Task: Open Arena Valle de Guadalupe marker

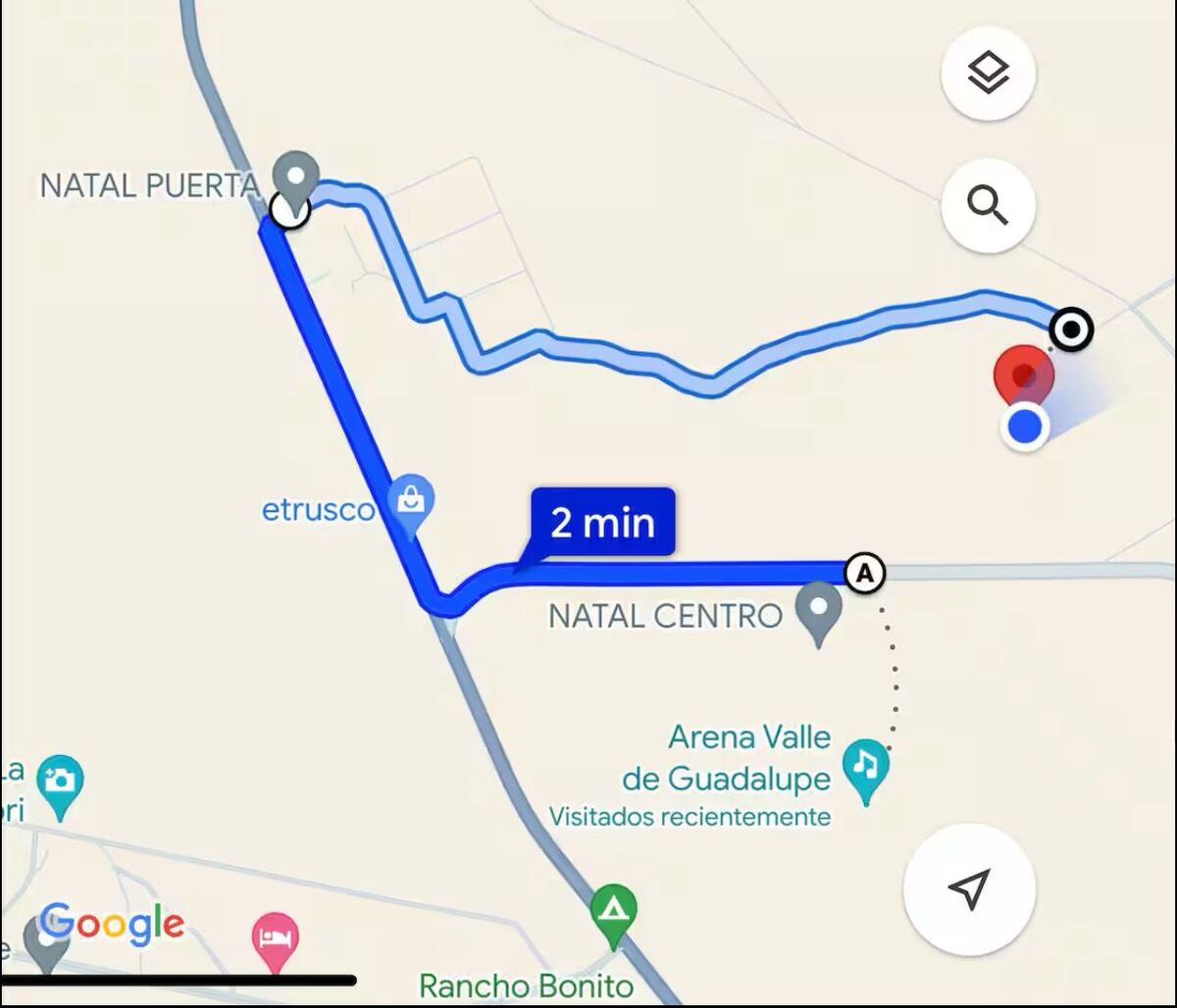Action: point(866,766)
